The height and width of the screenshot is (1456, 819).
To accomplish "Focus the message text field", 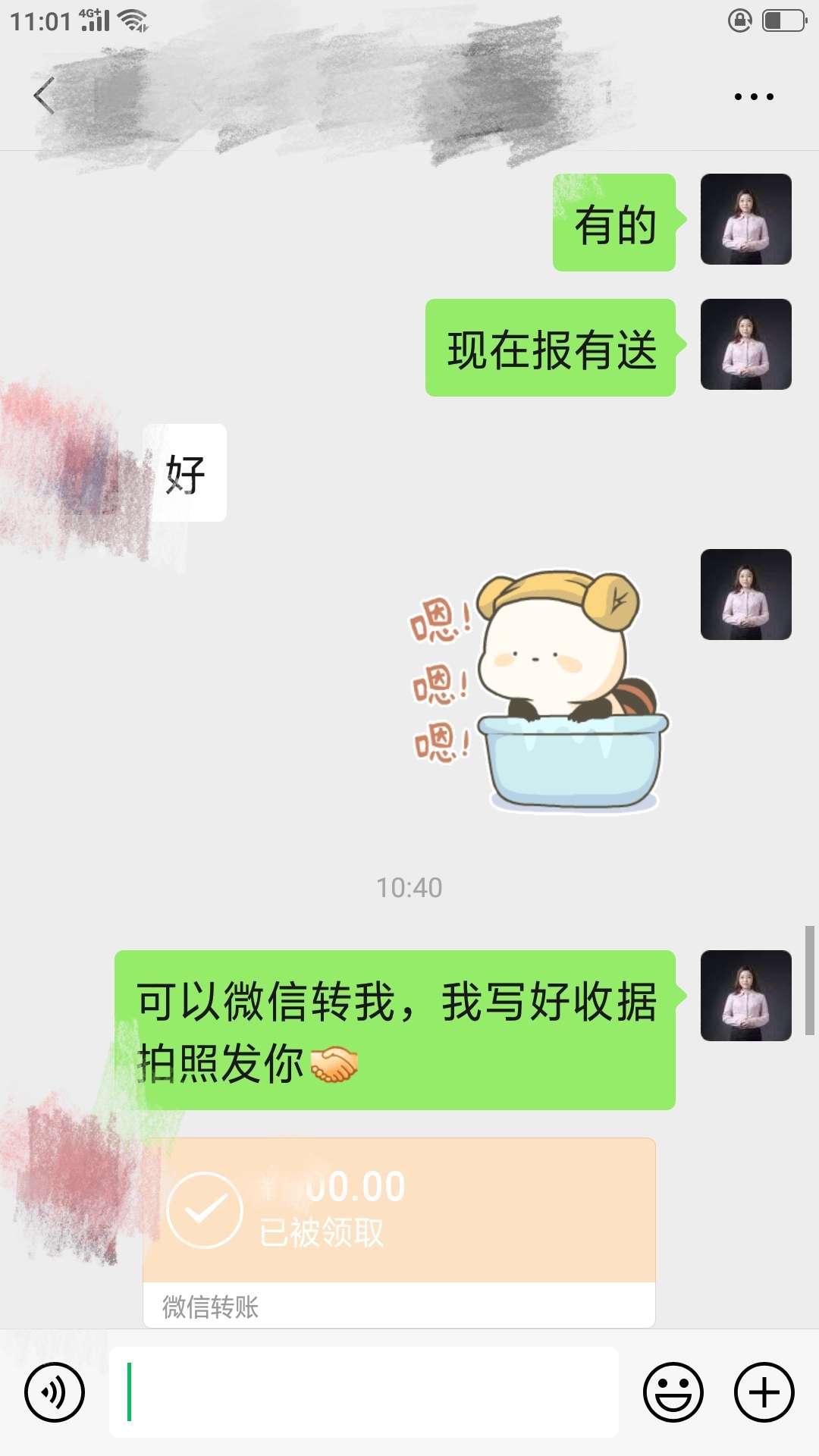I will (x=364, y=1392).
